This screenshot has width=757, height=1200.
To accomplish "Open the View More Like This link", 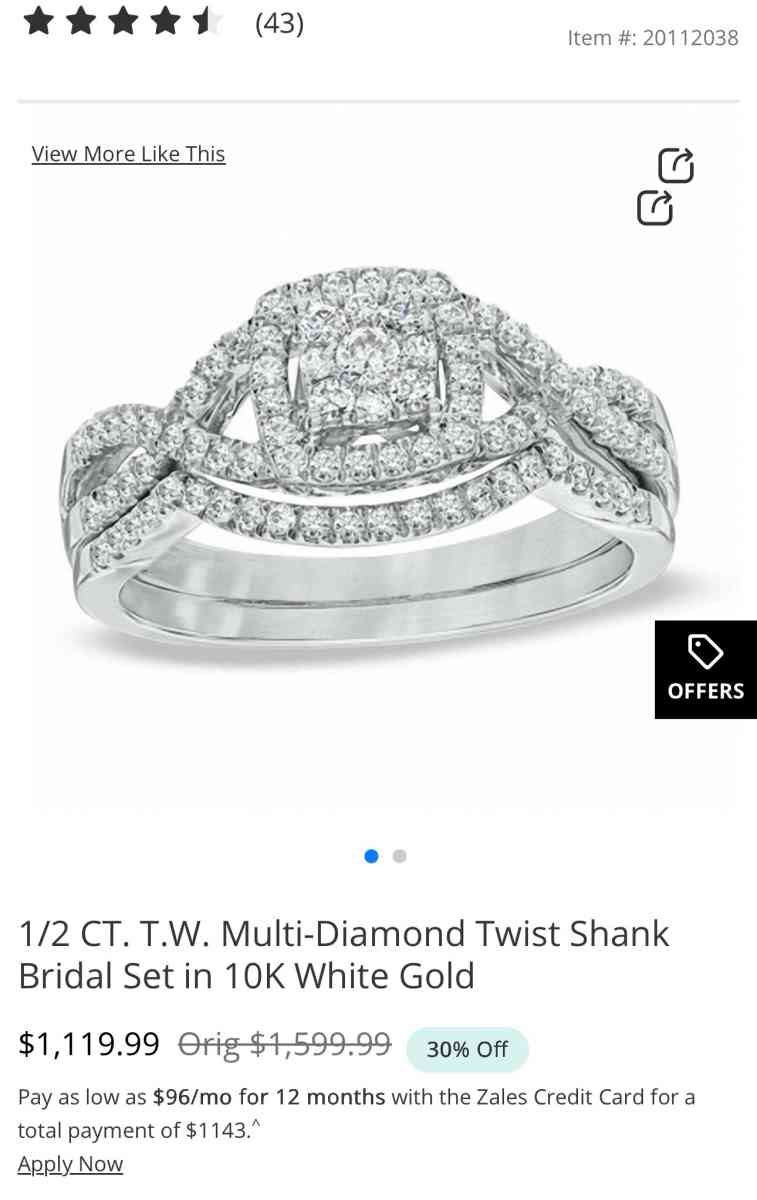I will (x=128, y=154).
